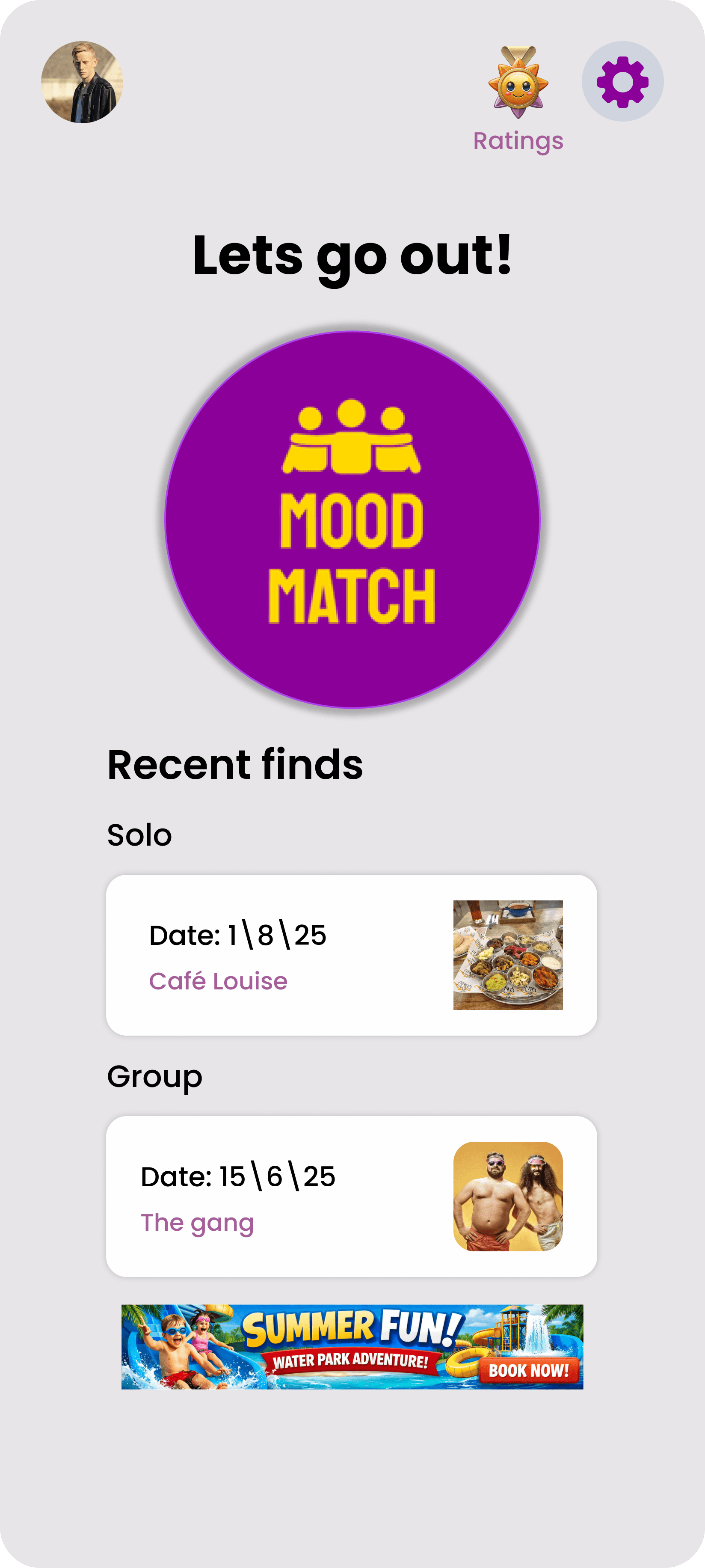This screenshot has width=705, height=1568.
Task: Open The gang group find
Action: pos(352,1196)
